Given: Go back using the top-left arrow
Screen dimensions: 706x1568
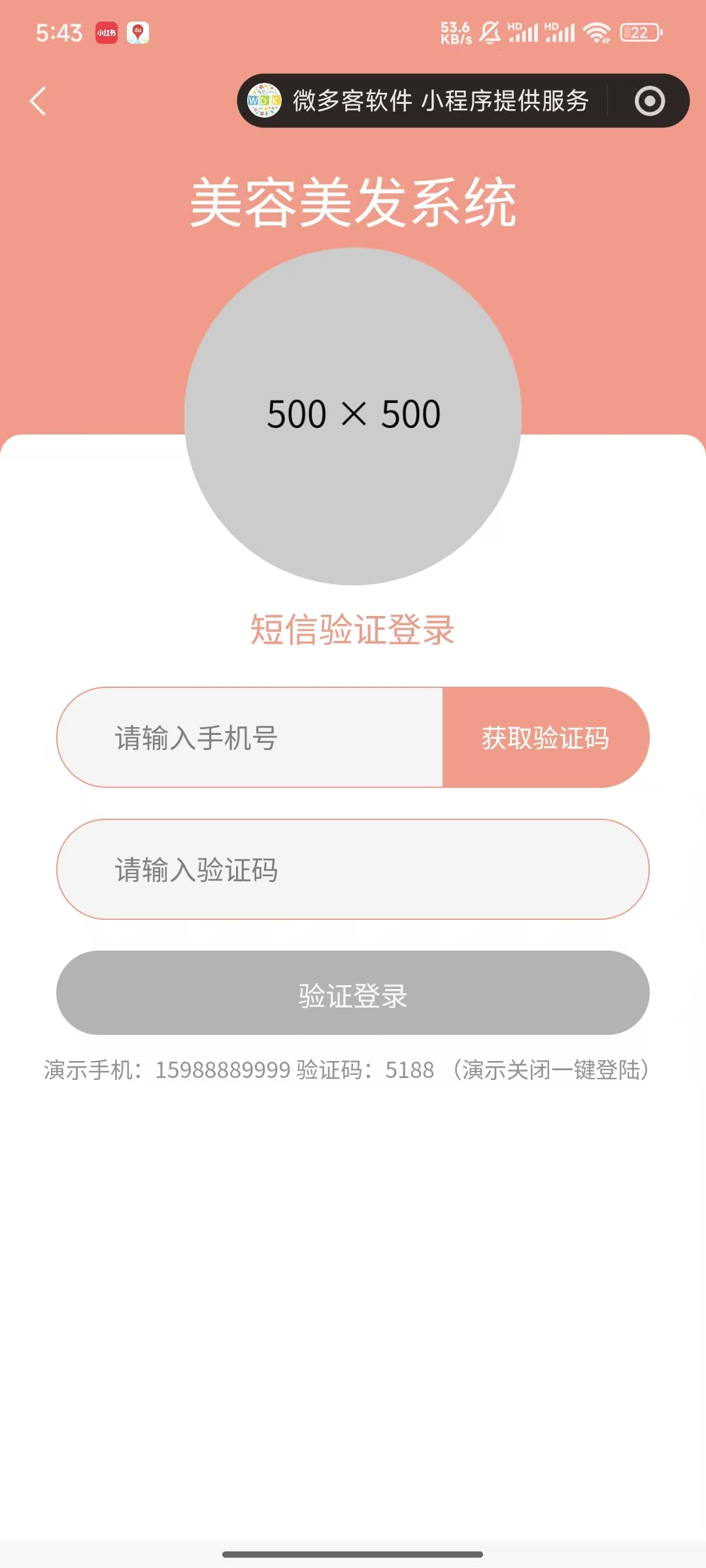Looking at the screenshot, I should click(38, 101).
